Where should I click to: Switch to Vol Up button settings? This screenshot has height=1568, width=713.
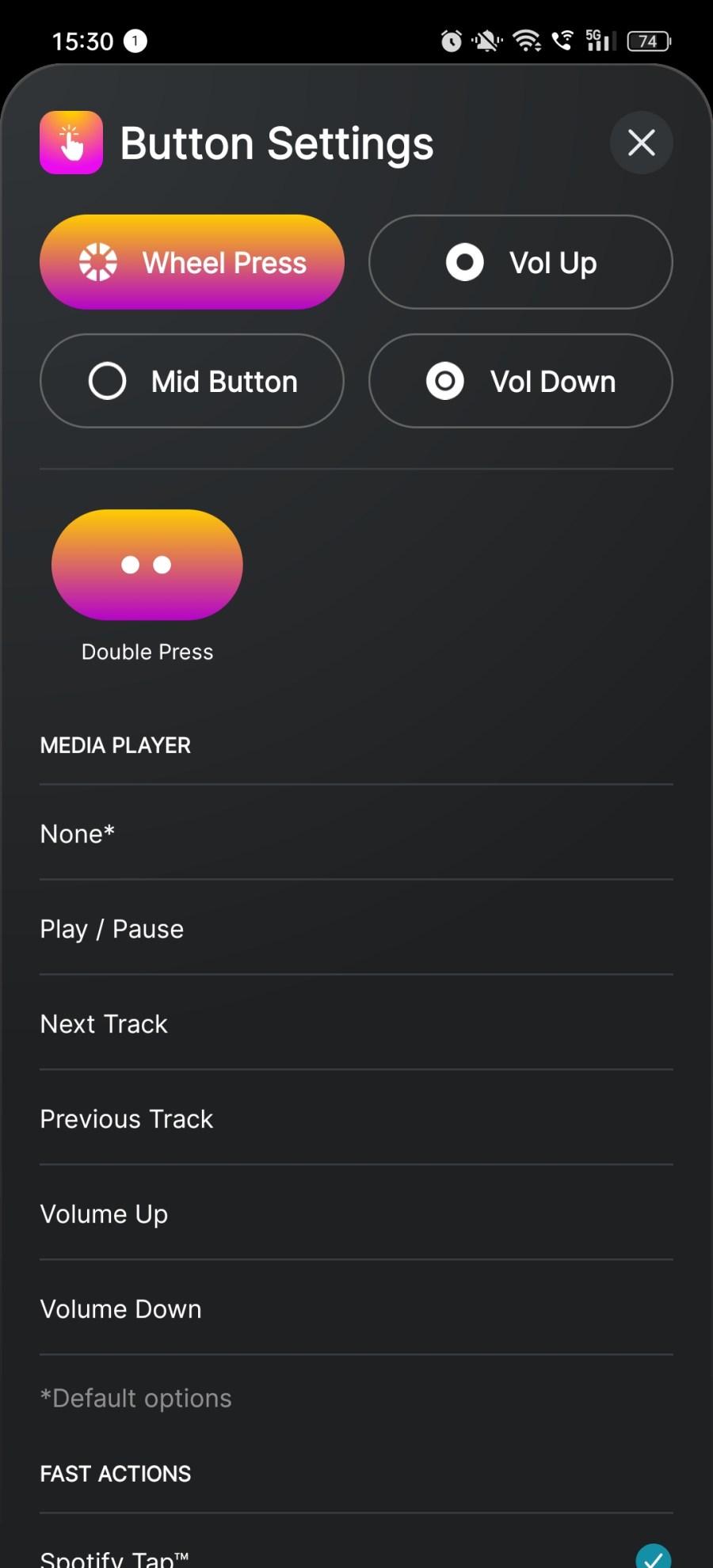point(520,262)
